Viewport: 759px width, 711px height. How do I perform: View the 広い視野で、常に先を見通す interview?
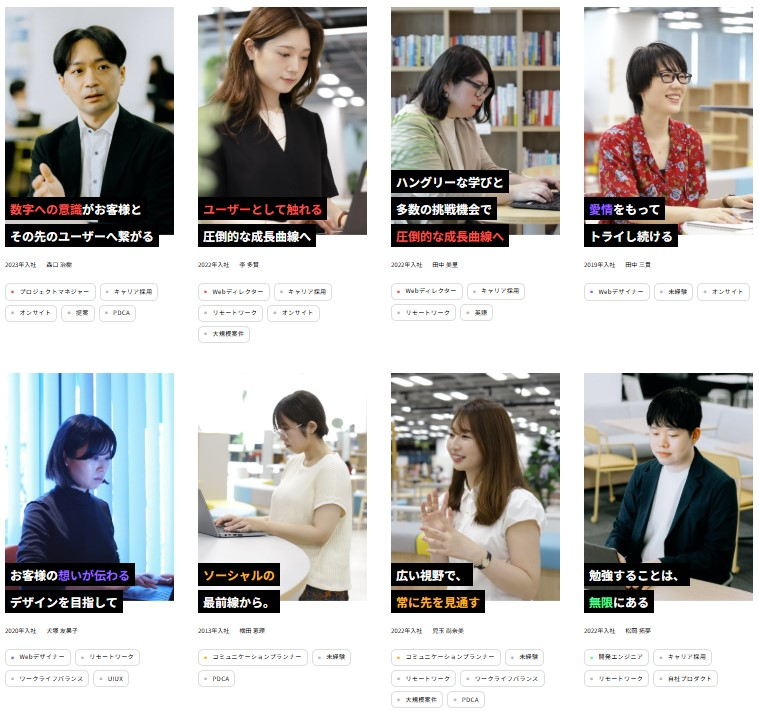[475, 485]
